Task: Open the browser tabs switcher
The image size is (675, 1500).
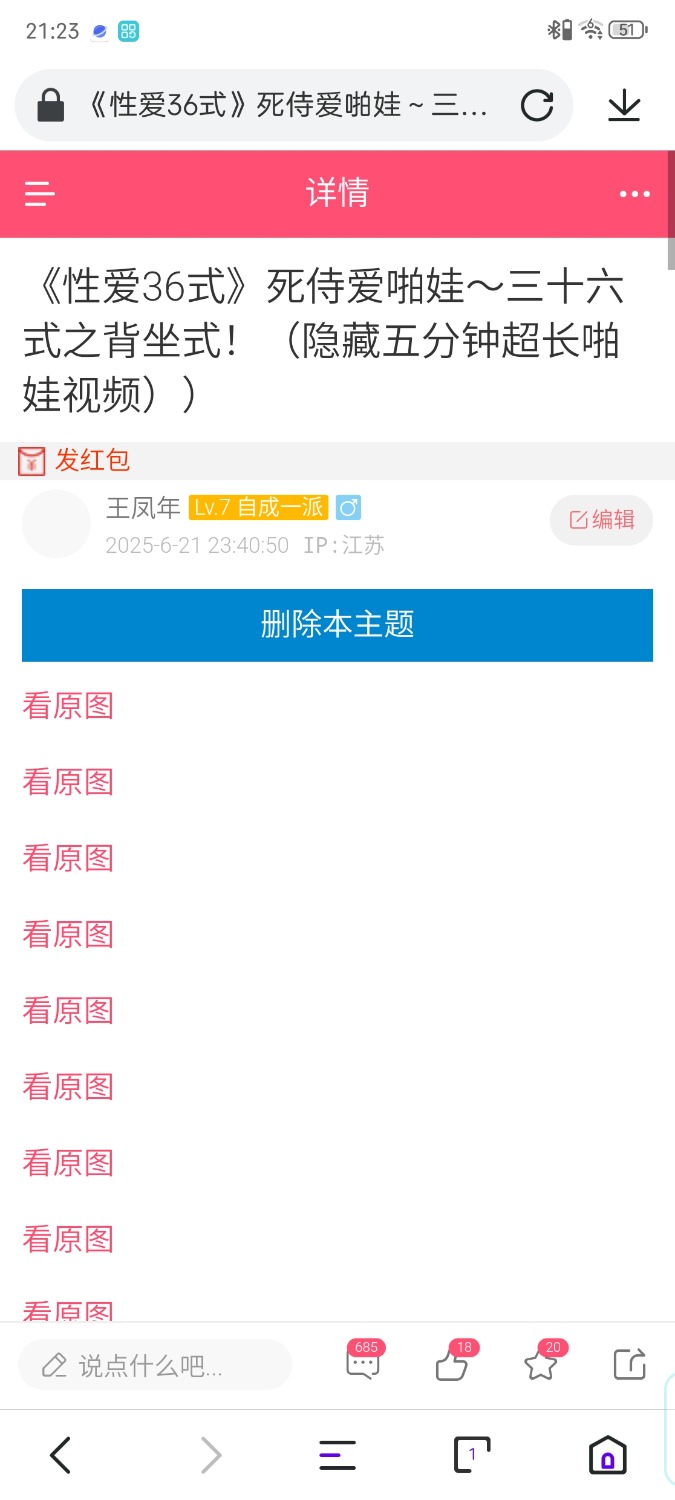Action: (472, 1455)
